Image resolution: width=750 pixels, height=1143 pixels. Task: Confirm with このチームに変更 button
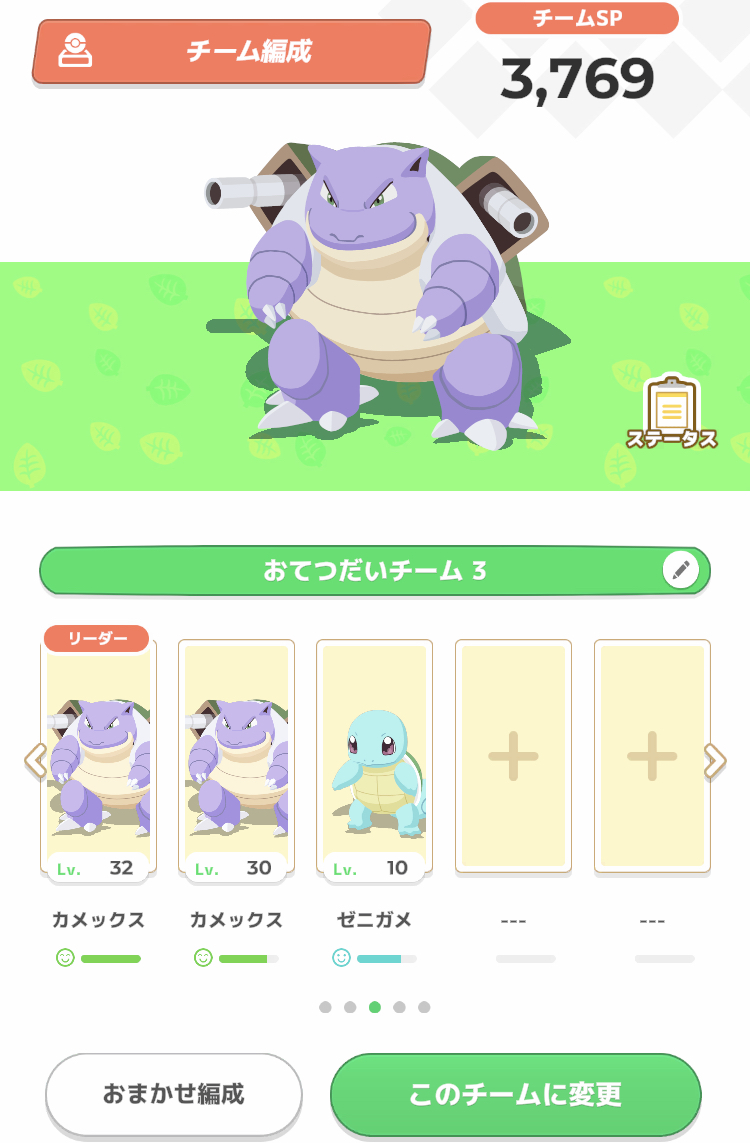coord(515,1094)
